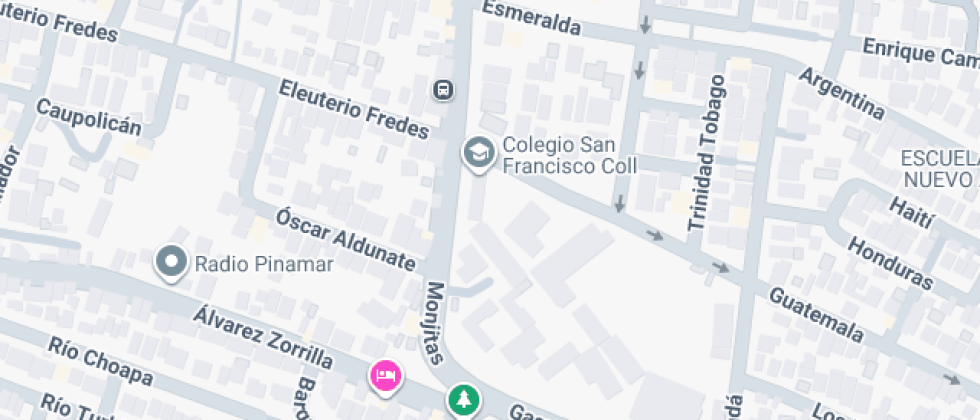This screenshot has width=980, height=420.
Task: Select the green park tree marker
Action: [x=463, y=401]
